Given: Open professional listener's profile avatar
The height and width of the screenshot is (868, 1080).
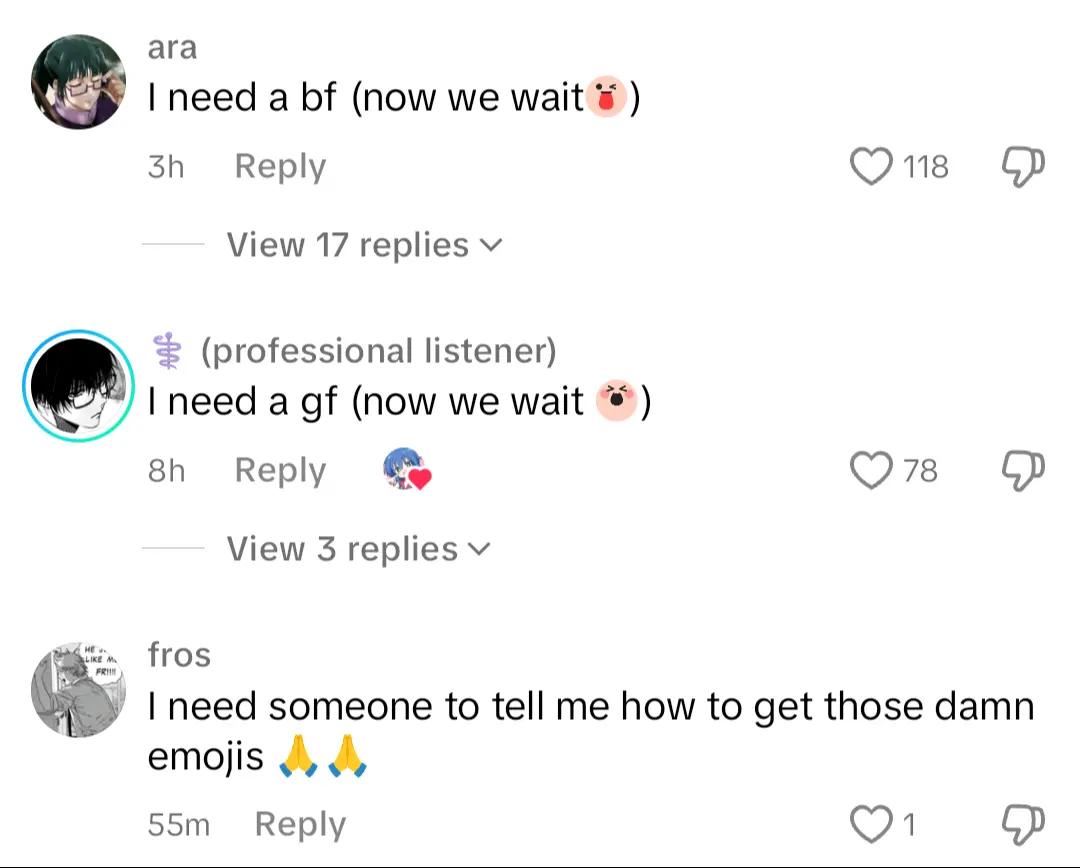Looking at the screenshot, I should click(x=79, y=386).
